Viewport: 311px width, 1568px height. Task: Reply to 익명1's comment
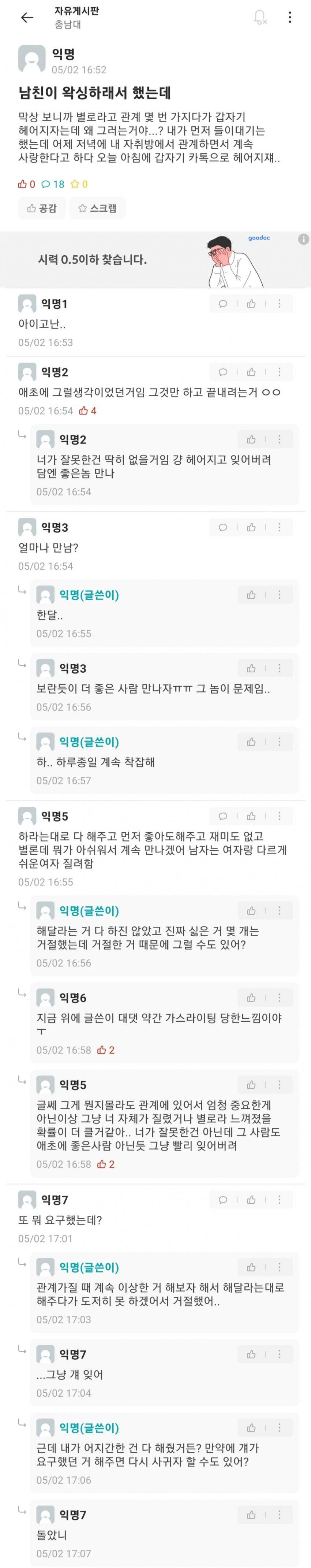(223, 304)
